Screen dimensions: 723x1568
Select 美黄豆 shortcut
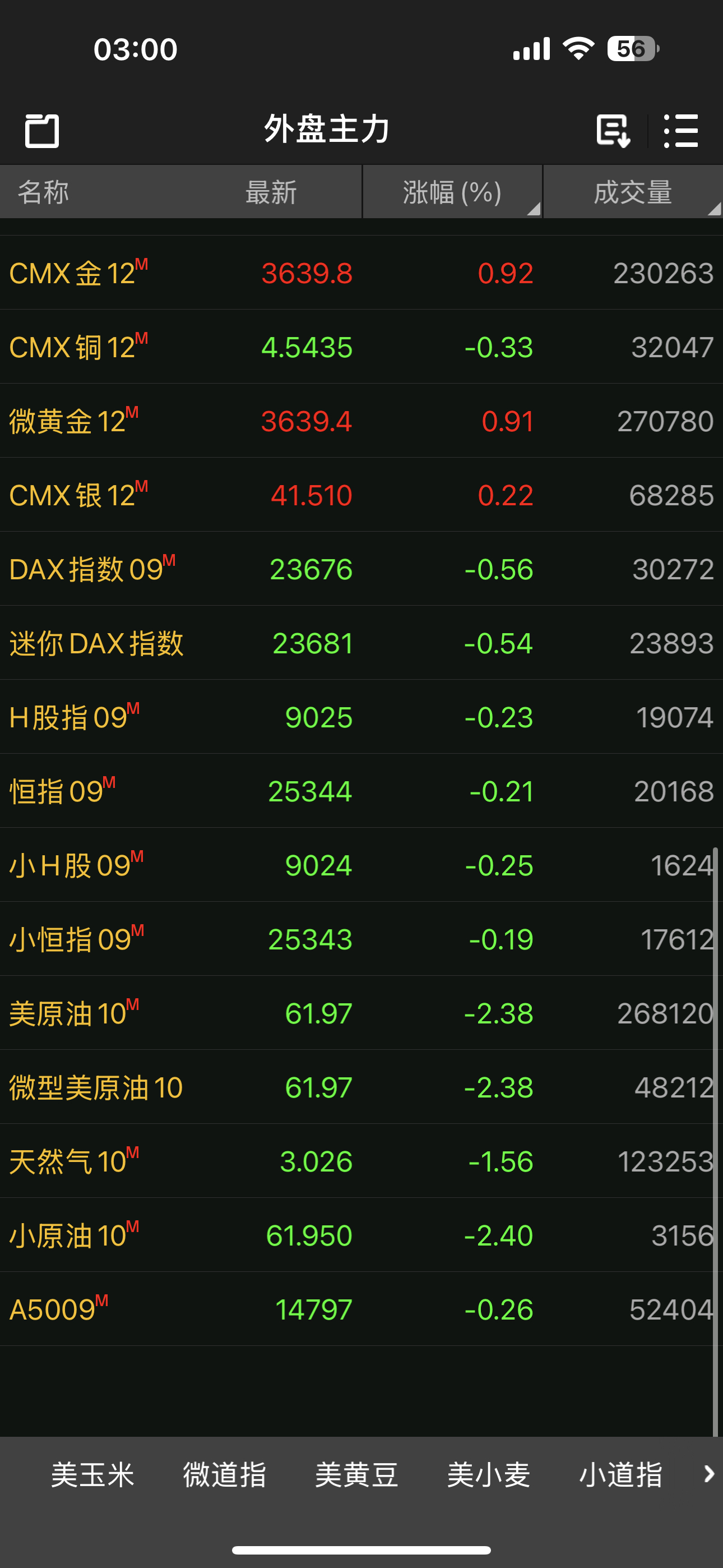coord(356,1475)
